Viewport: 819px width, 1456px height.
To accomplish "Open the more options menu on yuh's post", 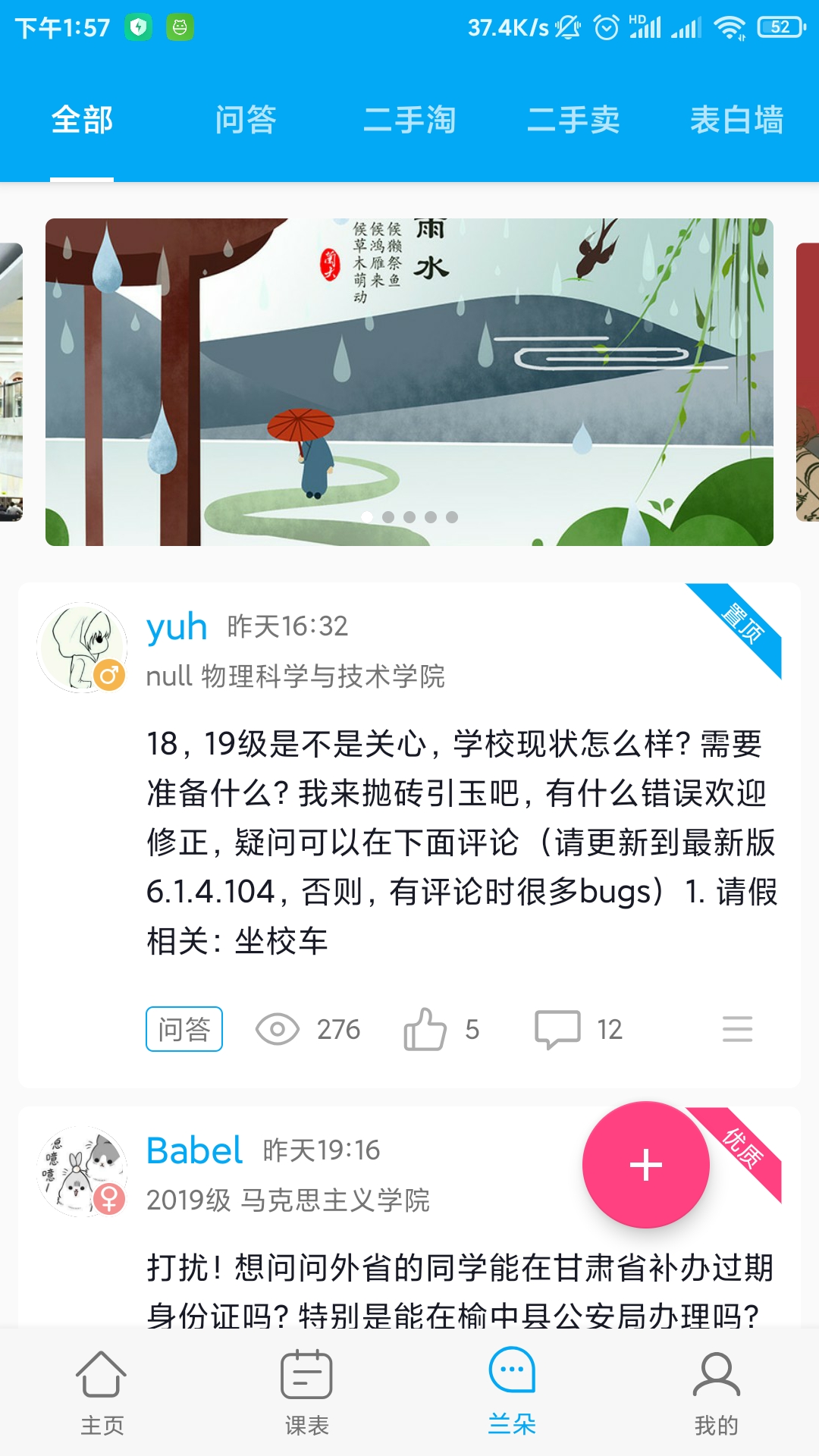I will click(x=737, y=1029).
